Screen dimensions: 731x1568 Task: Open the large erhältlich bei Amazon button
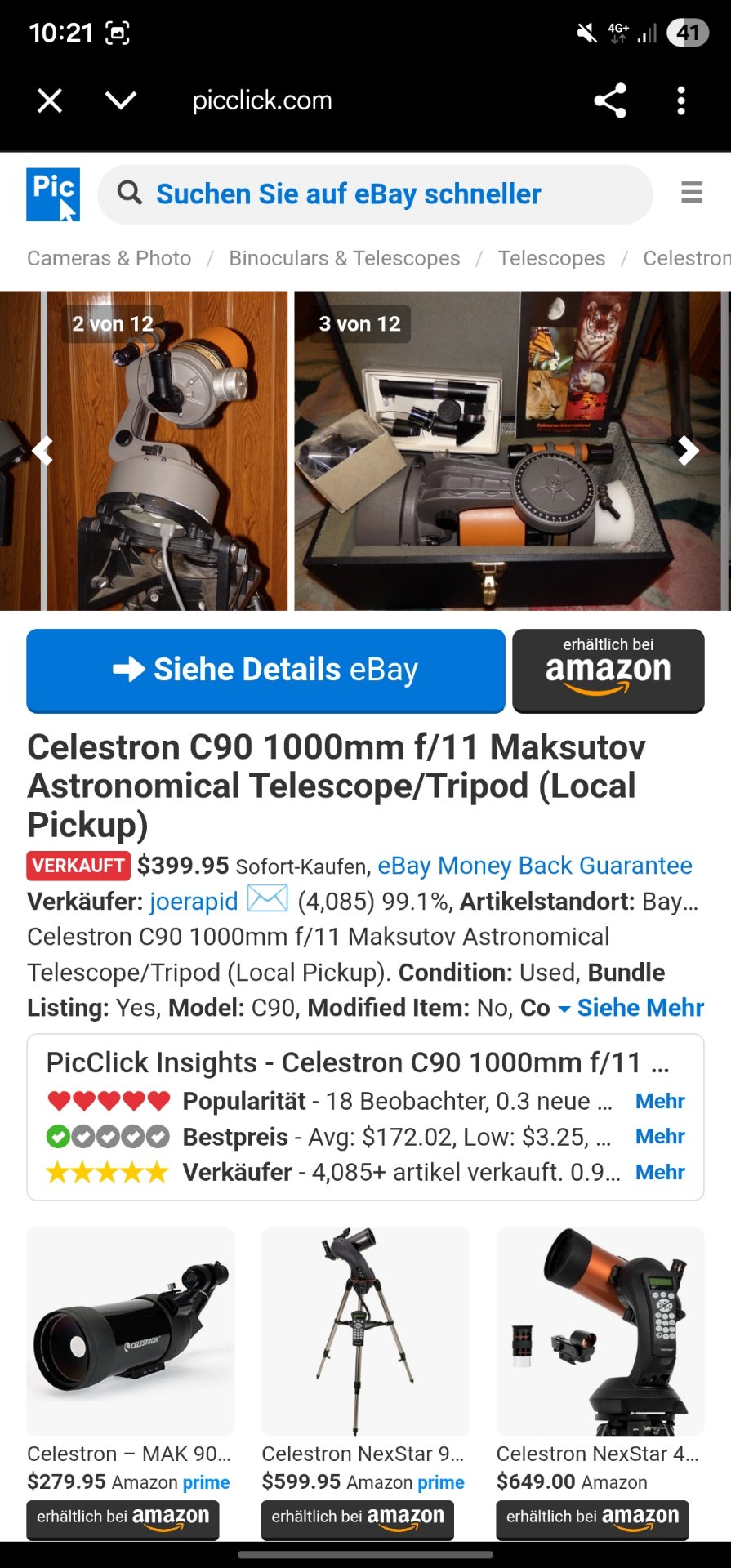click(608, 670)
